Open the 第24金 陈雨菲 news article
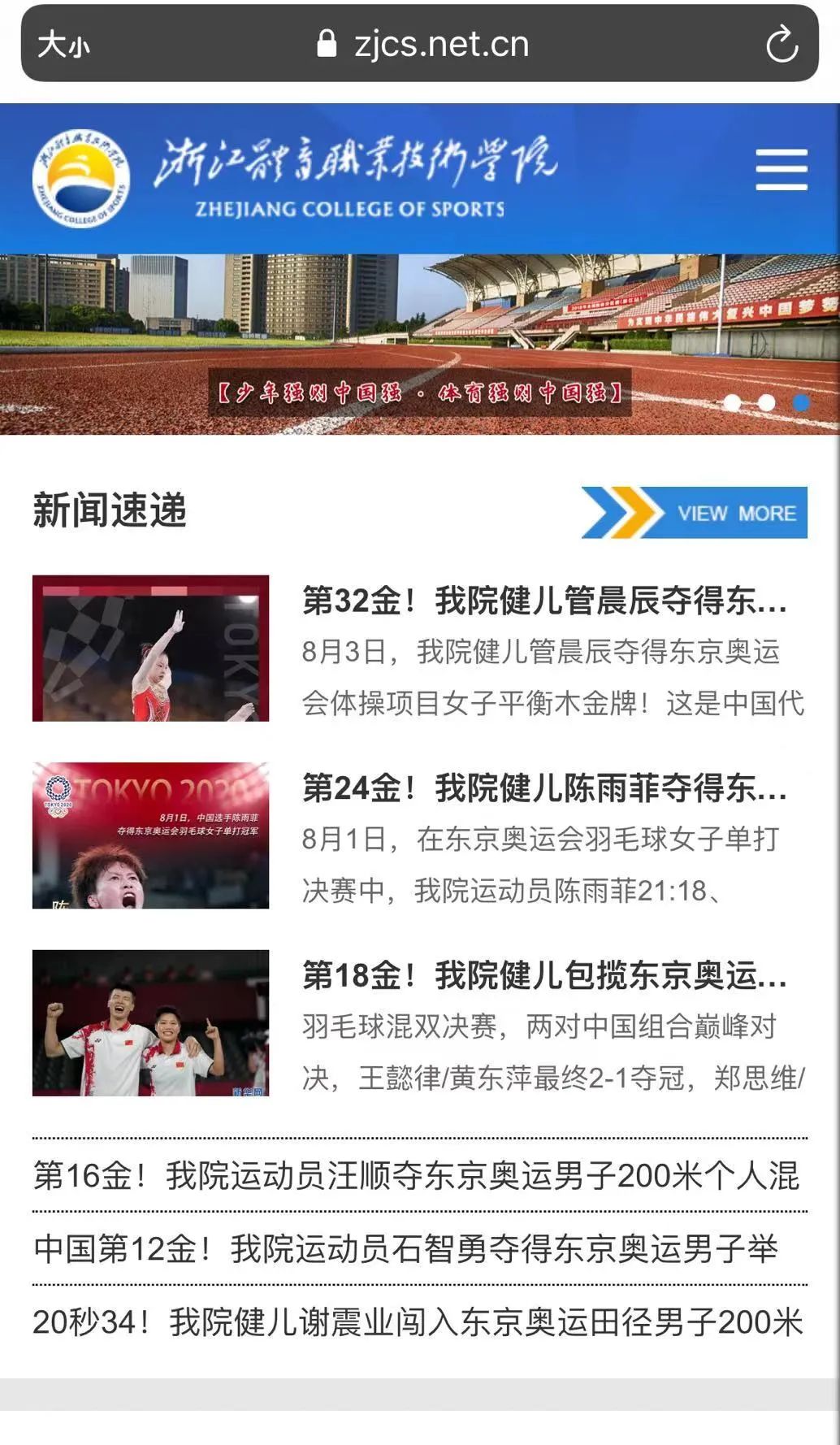 [x=543, y=788]
